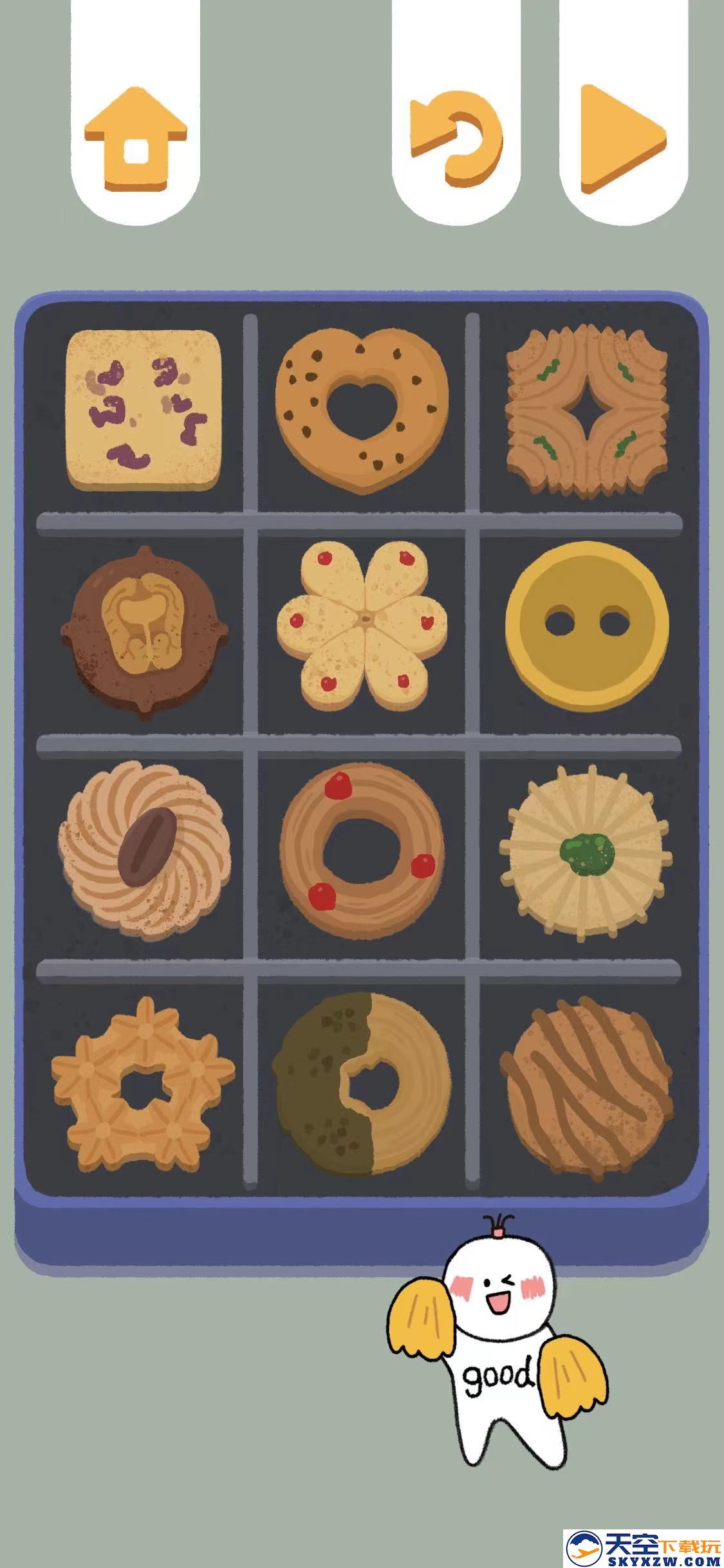
Task: Tap the ring cookie with red cherries
Action: pyautogui.click(x=362, y=848)
